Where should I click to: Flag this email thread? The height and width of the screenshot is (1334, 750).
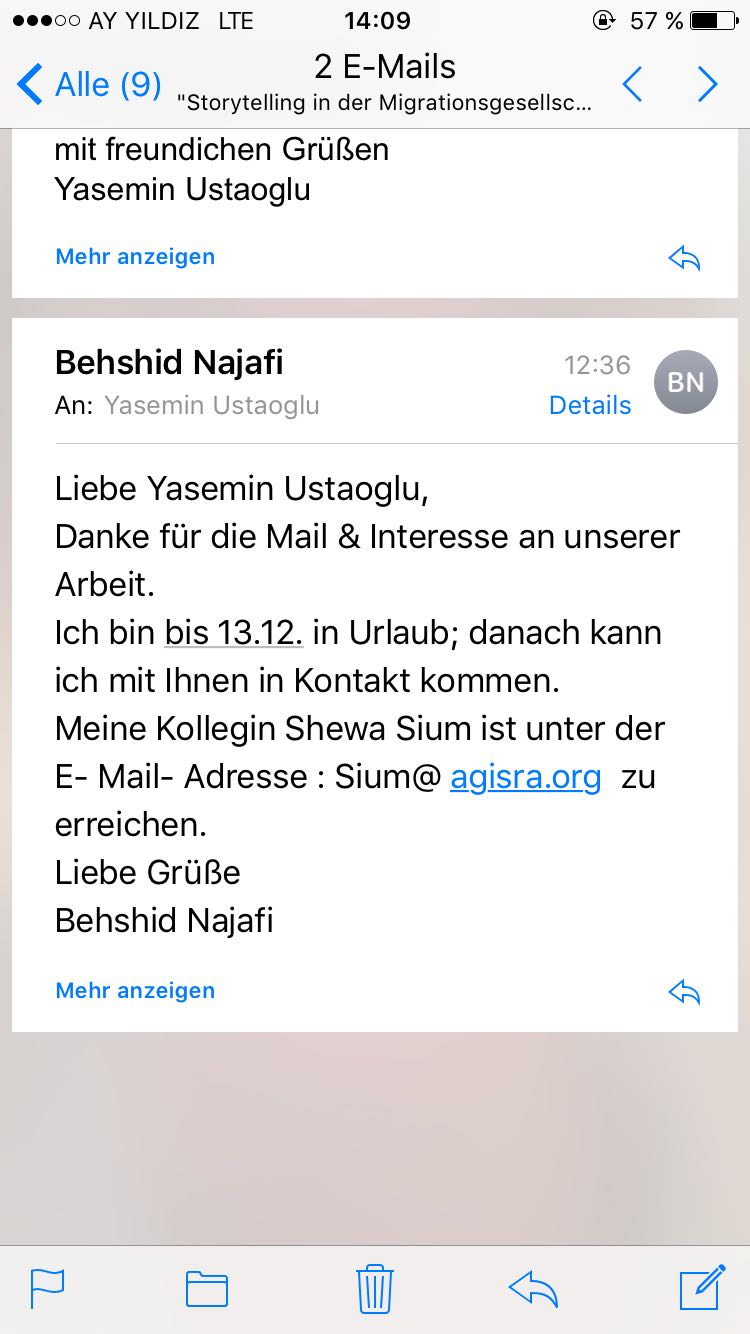click(47, 1288)
